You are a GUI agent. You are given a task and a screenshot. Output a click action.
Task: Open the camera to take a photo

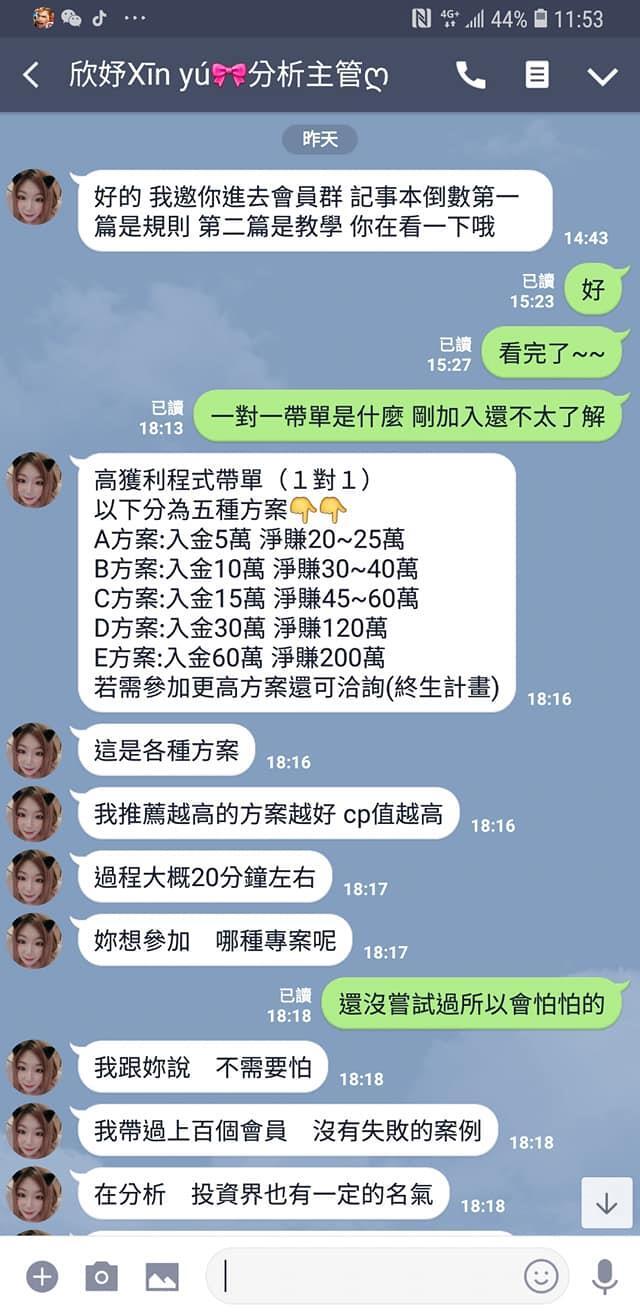tap(101, 1276)
